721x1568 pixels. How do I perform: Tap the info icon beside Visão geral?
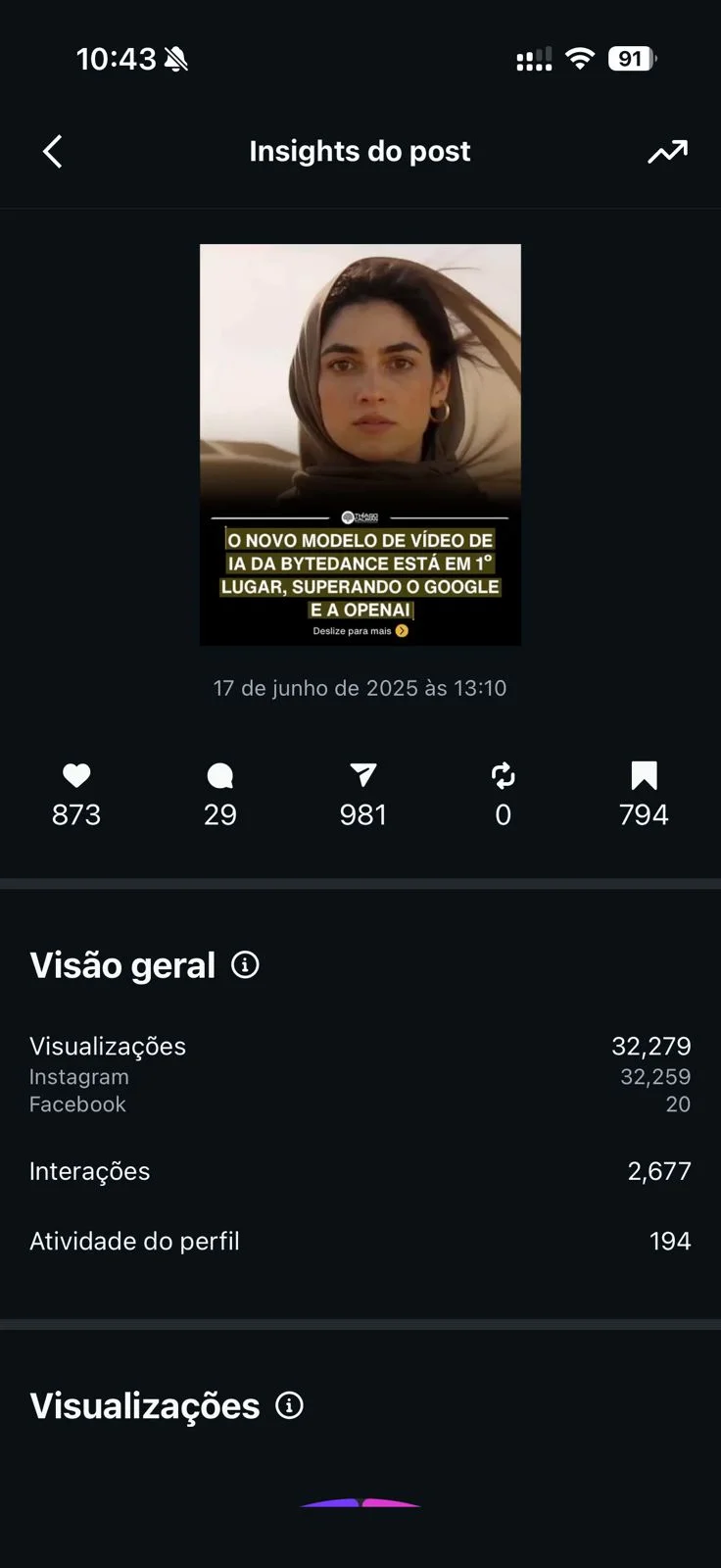coord(245,965)
